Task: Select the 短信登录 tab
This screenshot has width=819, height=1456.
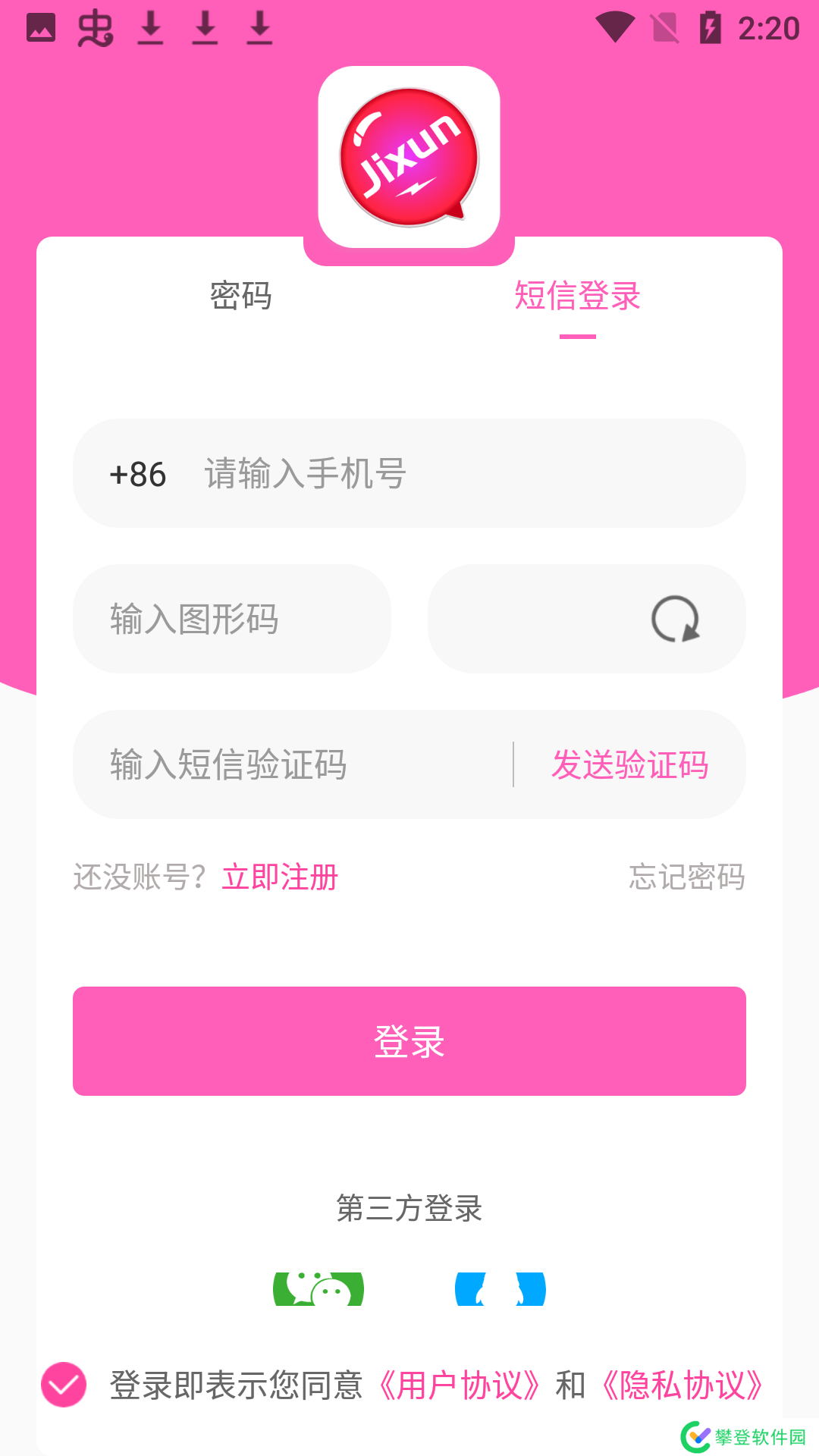Action: [x=577, y=296]
